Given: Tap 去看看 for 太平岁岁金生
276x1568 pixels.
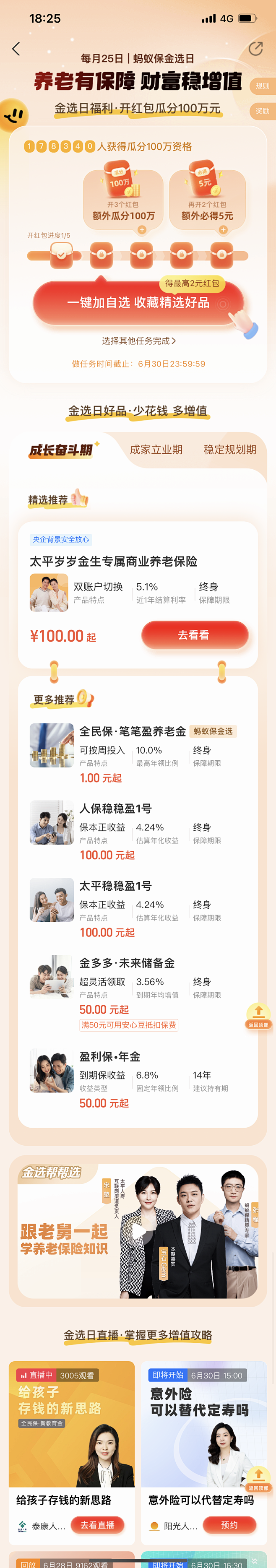Looking at the screenshot, I should click(x=194, y=635).
